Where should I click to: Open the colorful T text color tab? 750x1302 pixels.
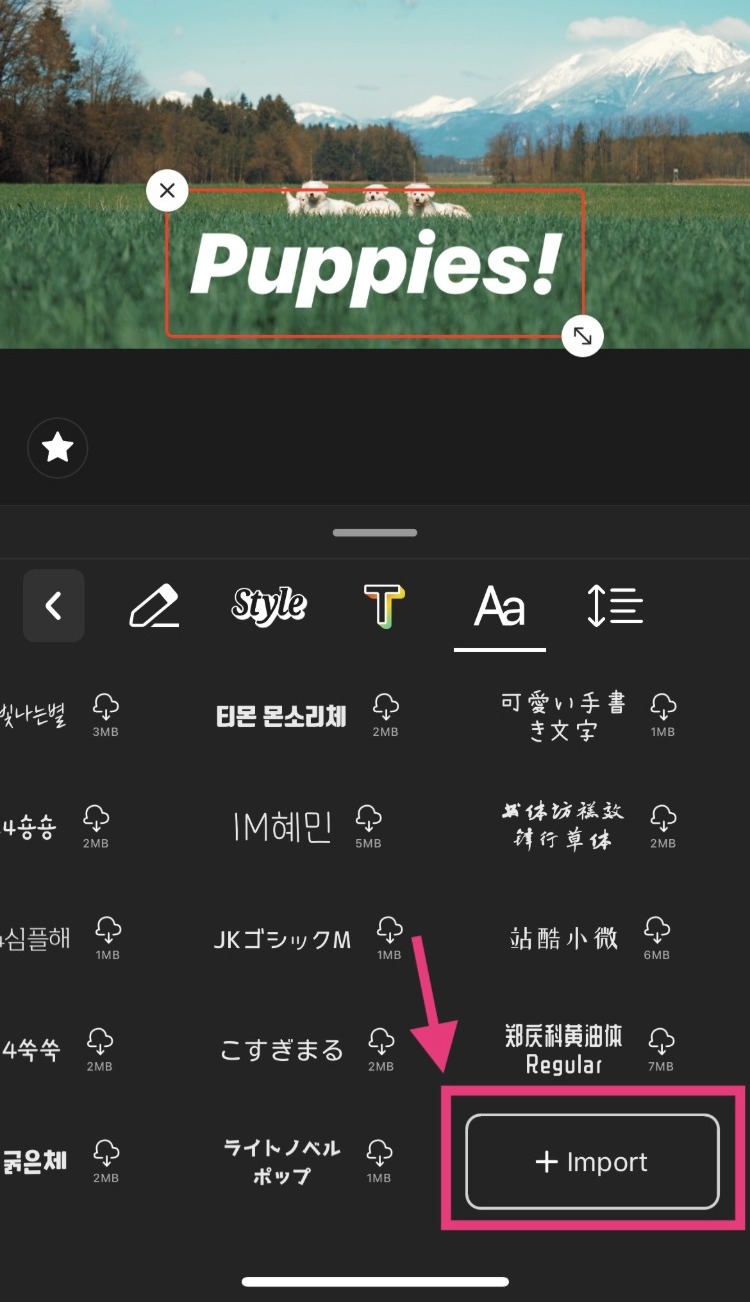tap(384, 606)
